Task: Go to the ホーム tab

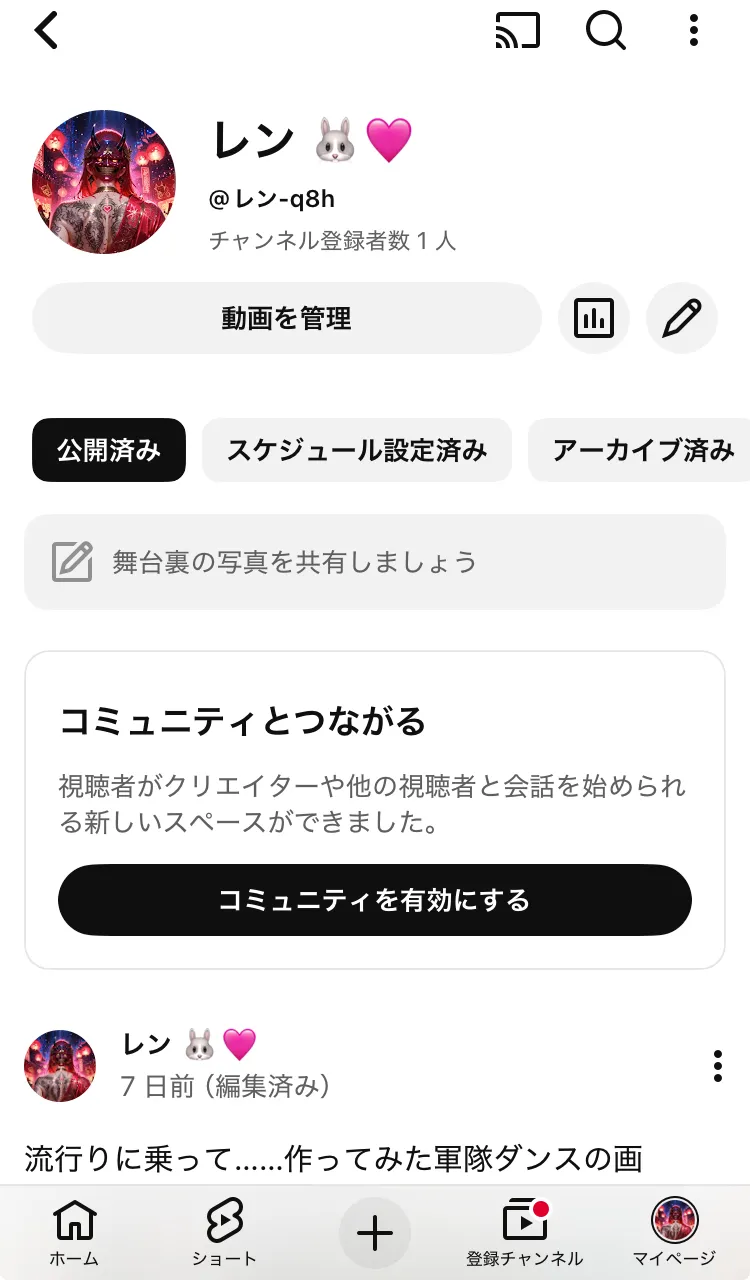Action: pyautogui.click(x=74, y=1233)
